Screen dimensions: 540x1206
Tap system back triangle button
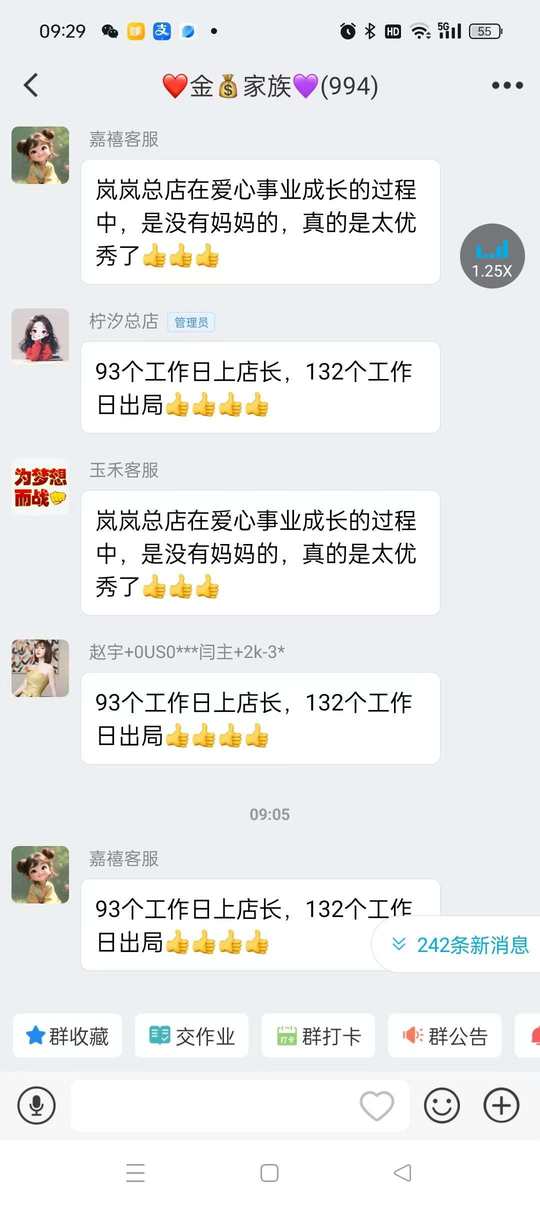[x=402, y=1173]
